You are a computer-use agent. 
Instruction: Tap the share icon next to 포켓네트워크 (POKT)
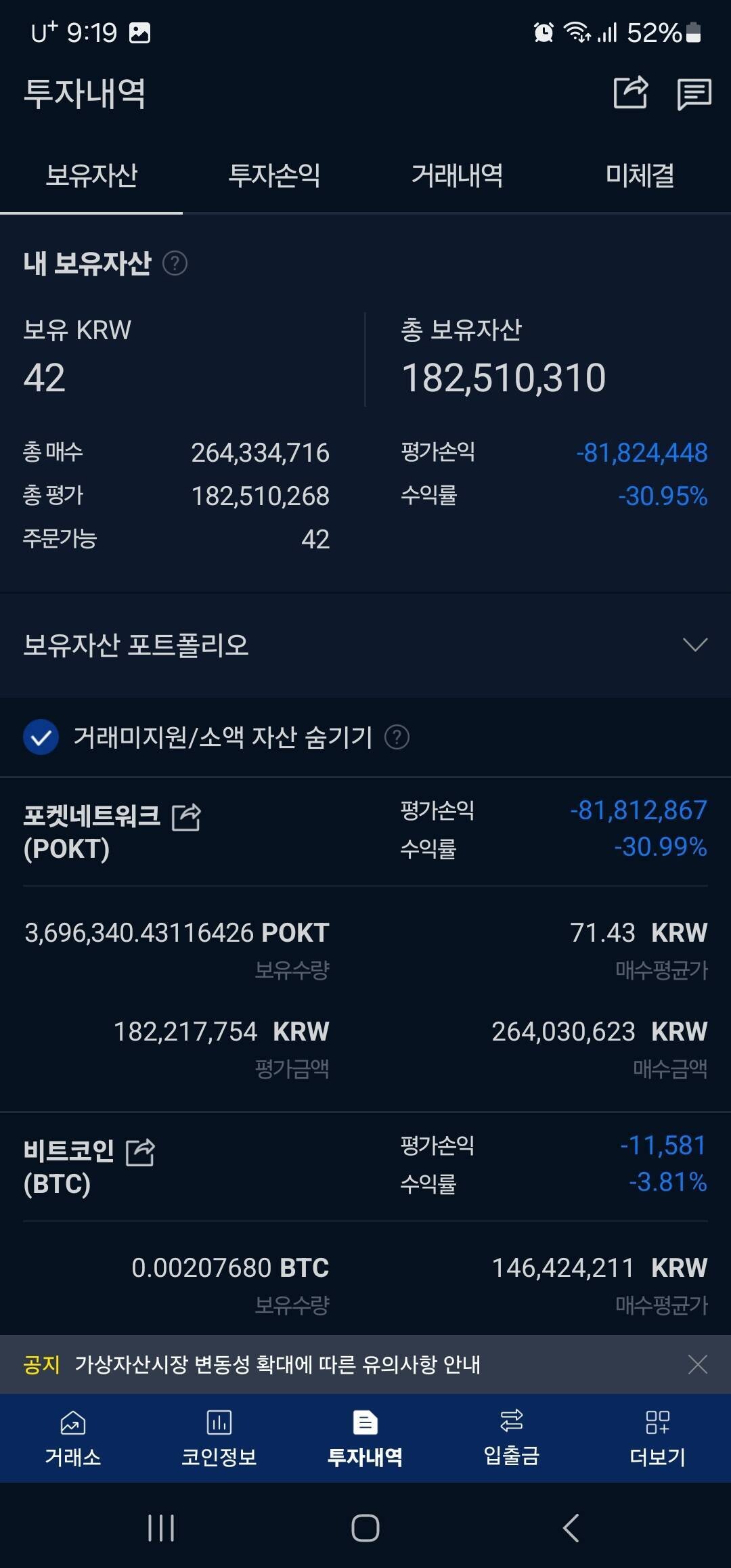(x=188, y=817)
